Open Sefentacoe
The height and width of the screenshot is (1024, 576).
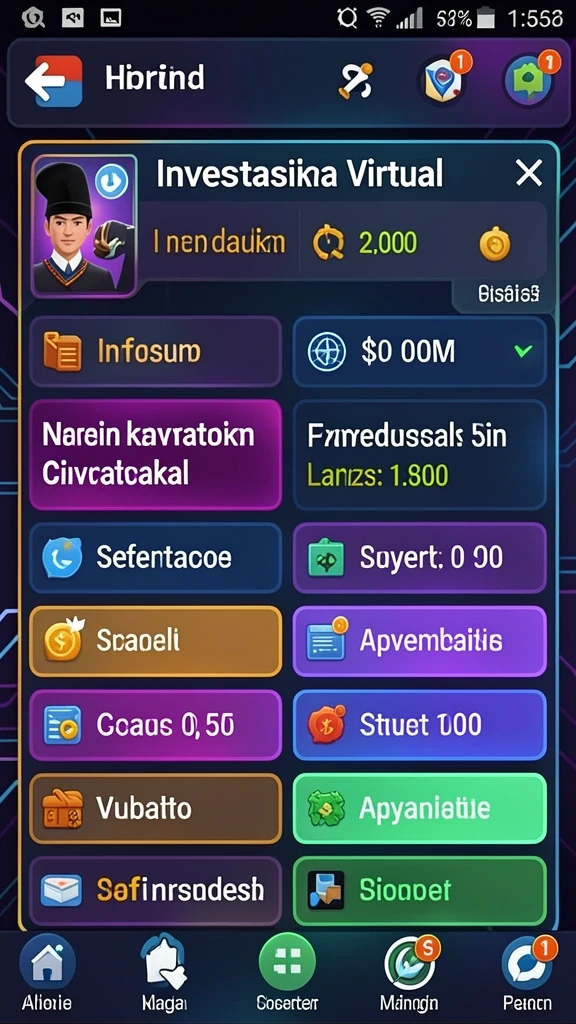[155, 558]
